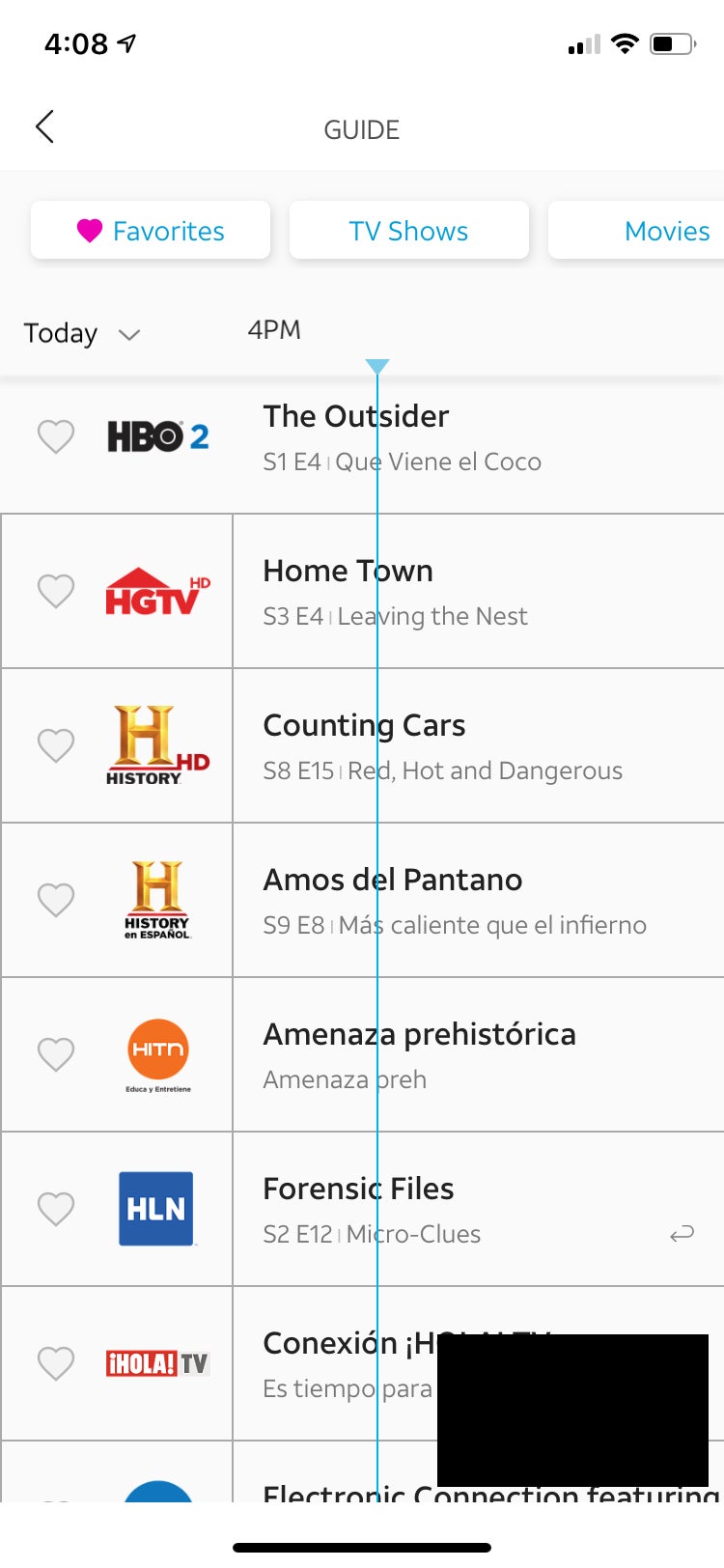Screen dimensions: 724x1568
Task: Show only TV Shows in guide
Action: click(408, 231)
